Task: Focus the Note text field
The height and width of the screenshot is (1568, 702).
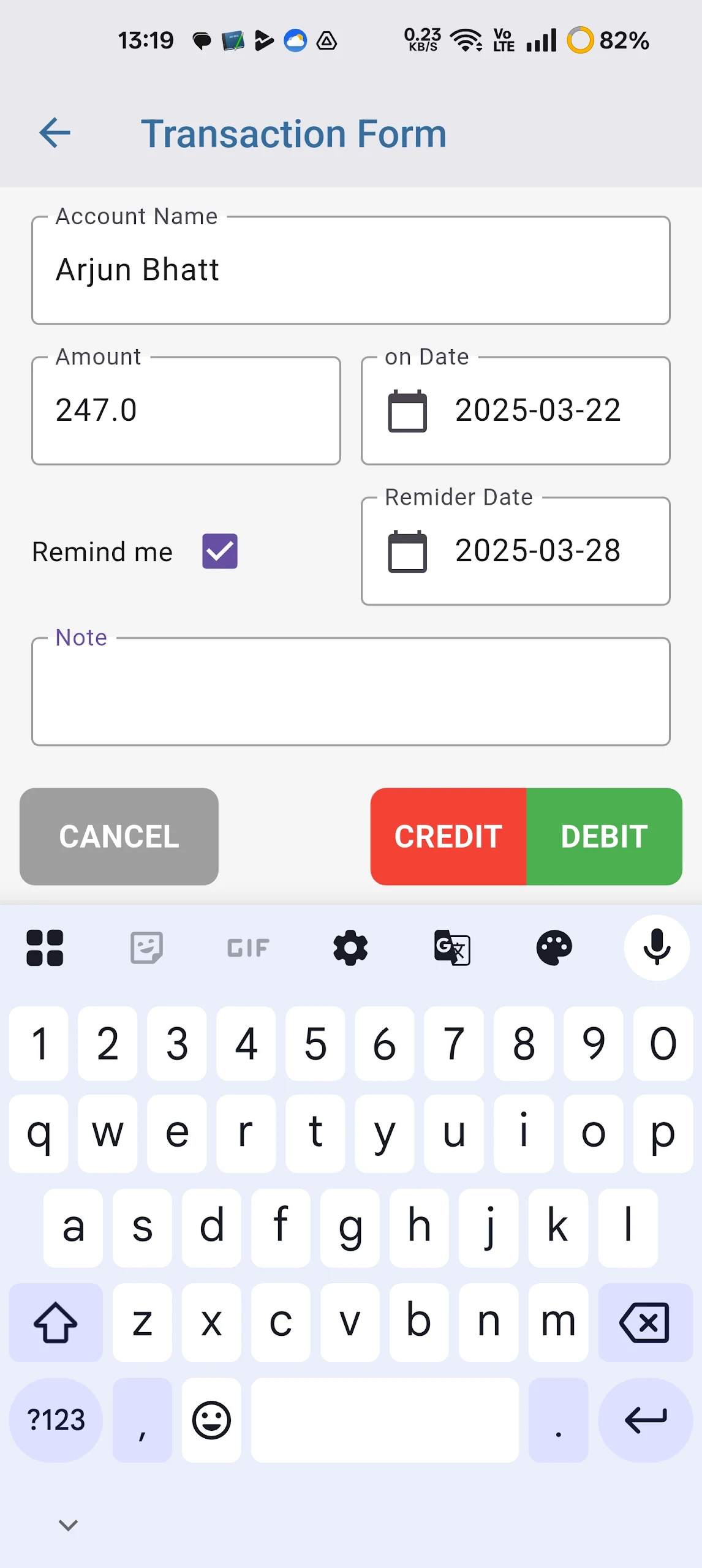Action: [351, 692]
